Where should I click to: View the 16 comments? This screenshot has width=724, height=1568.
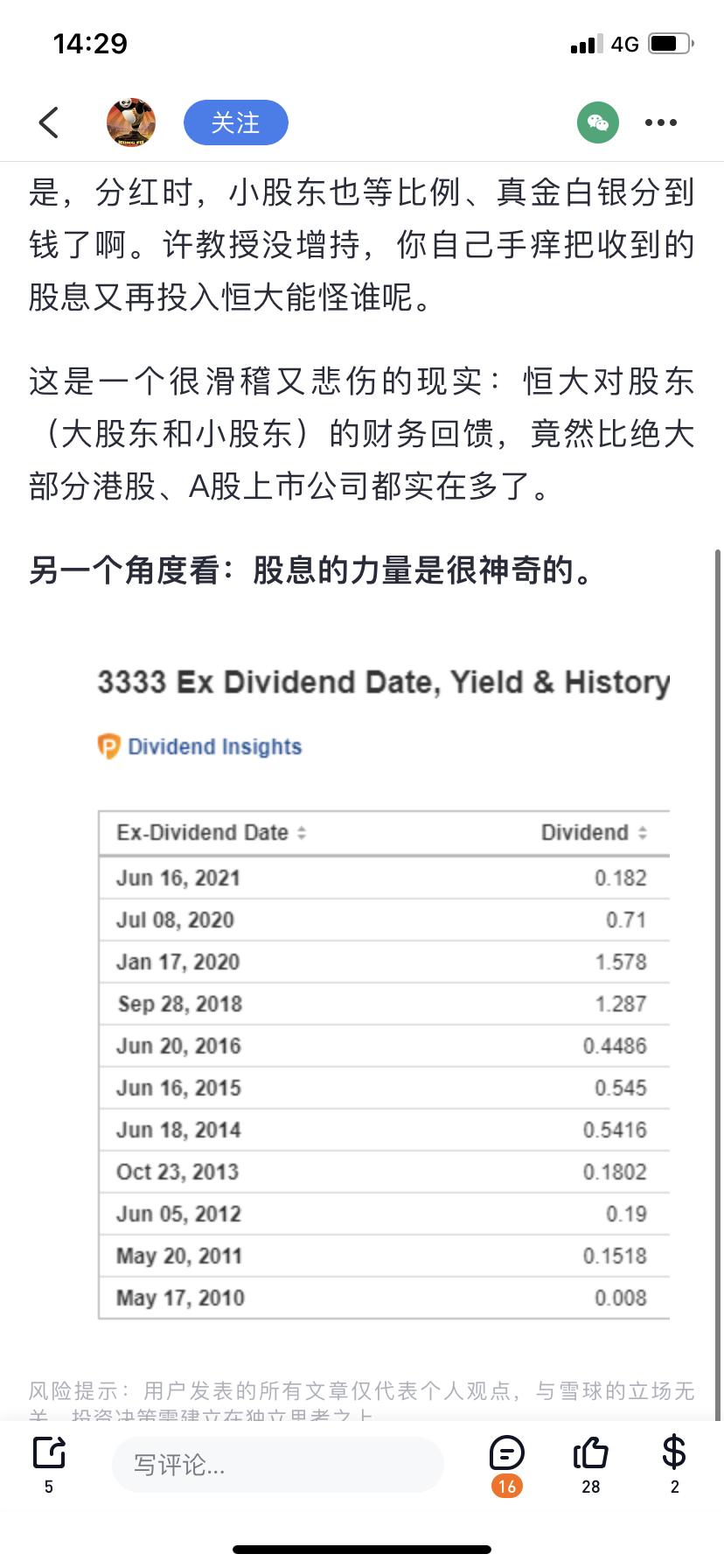coord(507,1456)
